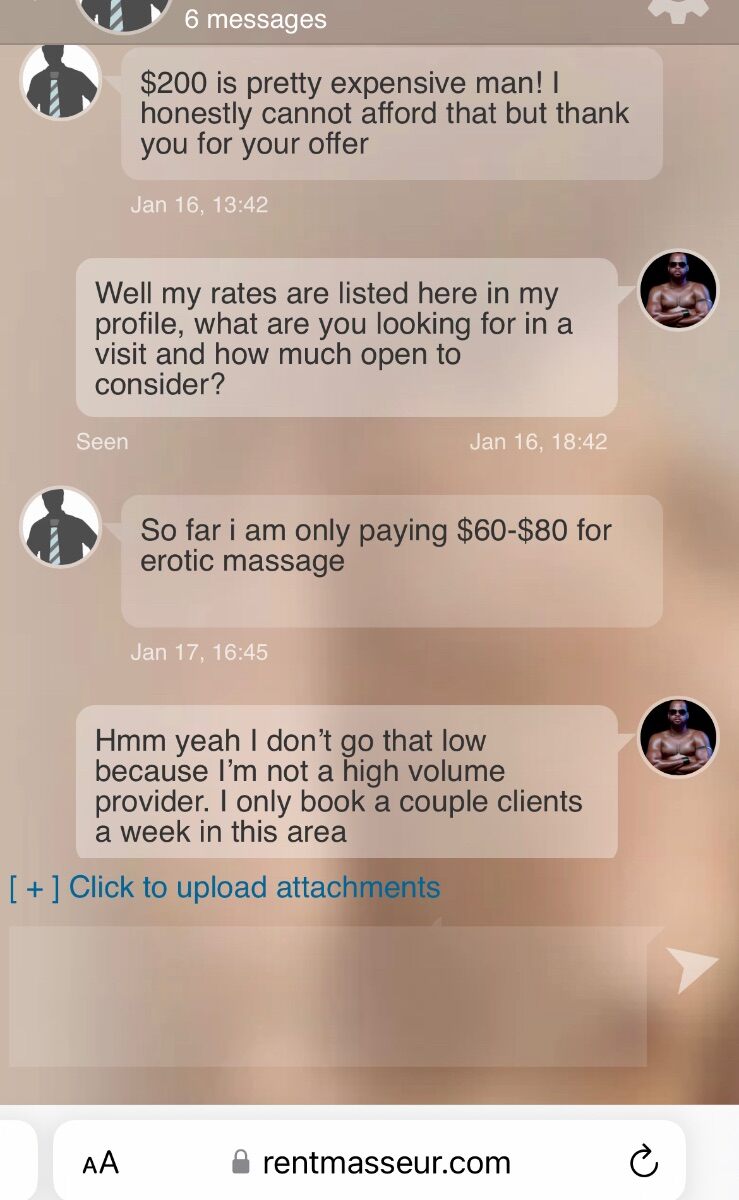Open Safari's AA text size menu
Image resolution: width=739 pixels, height=1200 pixels.
(100, 1163)
